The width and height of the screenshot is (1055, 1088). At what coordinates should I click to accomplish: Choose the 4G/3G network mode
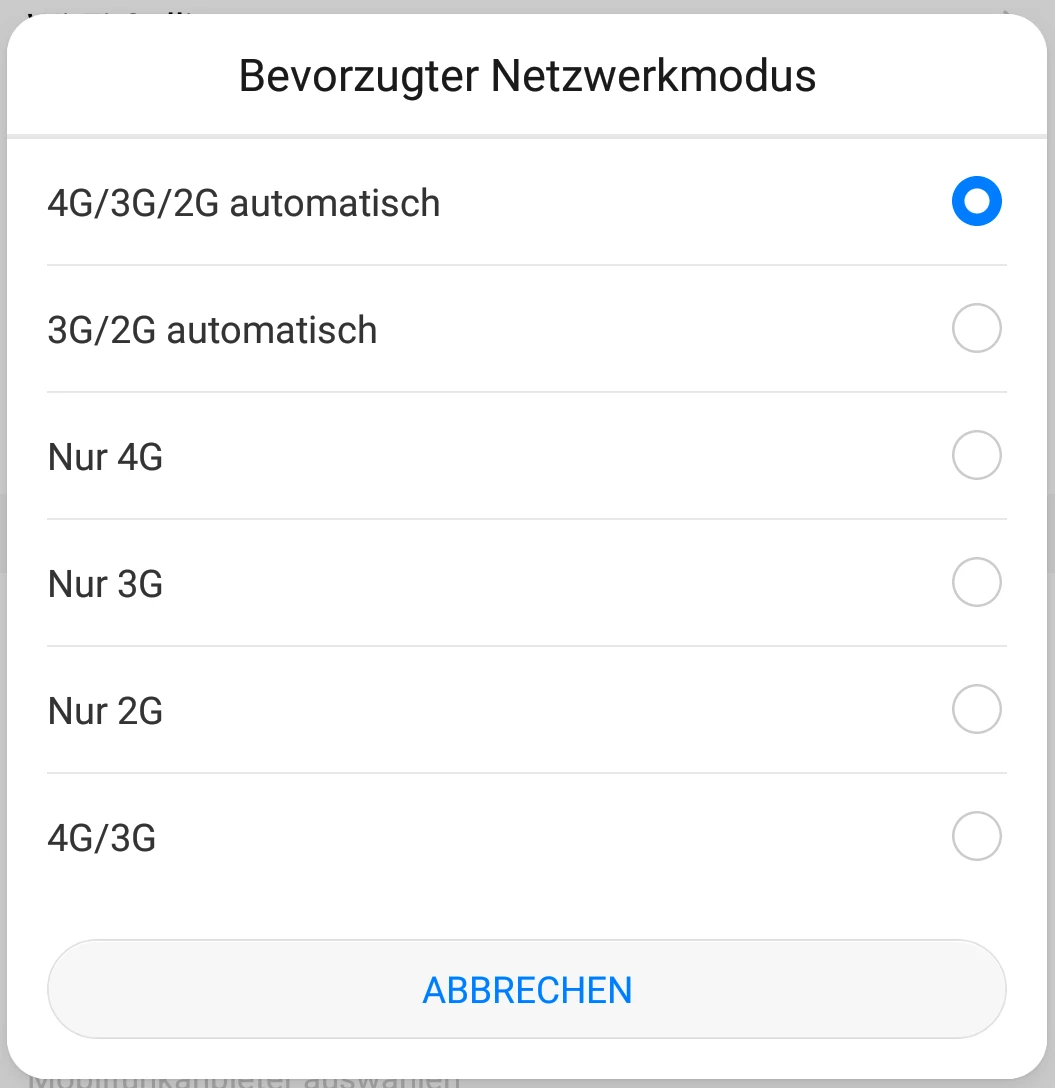click(976, 837)
